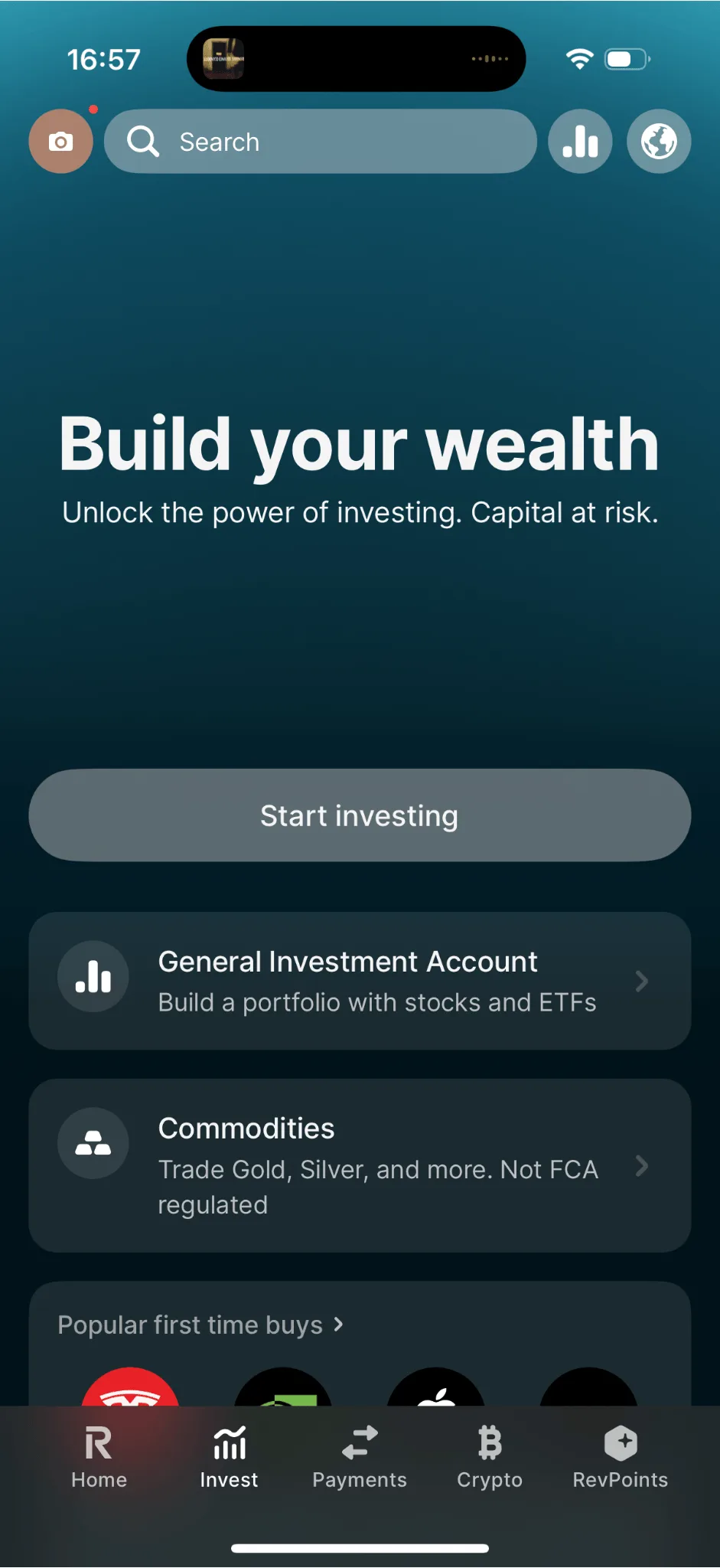Tap the Search field
The height and width of the screenshot is (1568, 720).
coord(320,142)
